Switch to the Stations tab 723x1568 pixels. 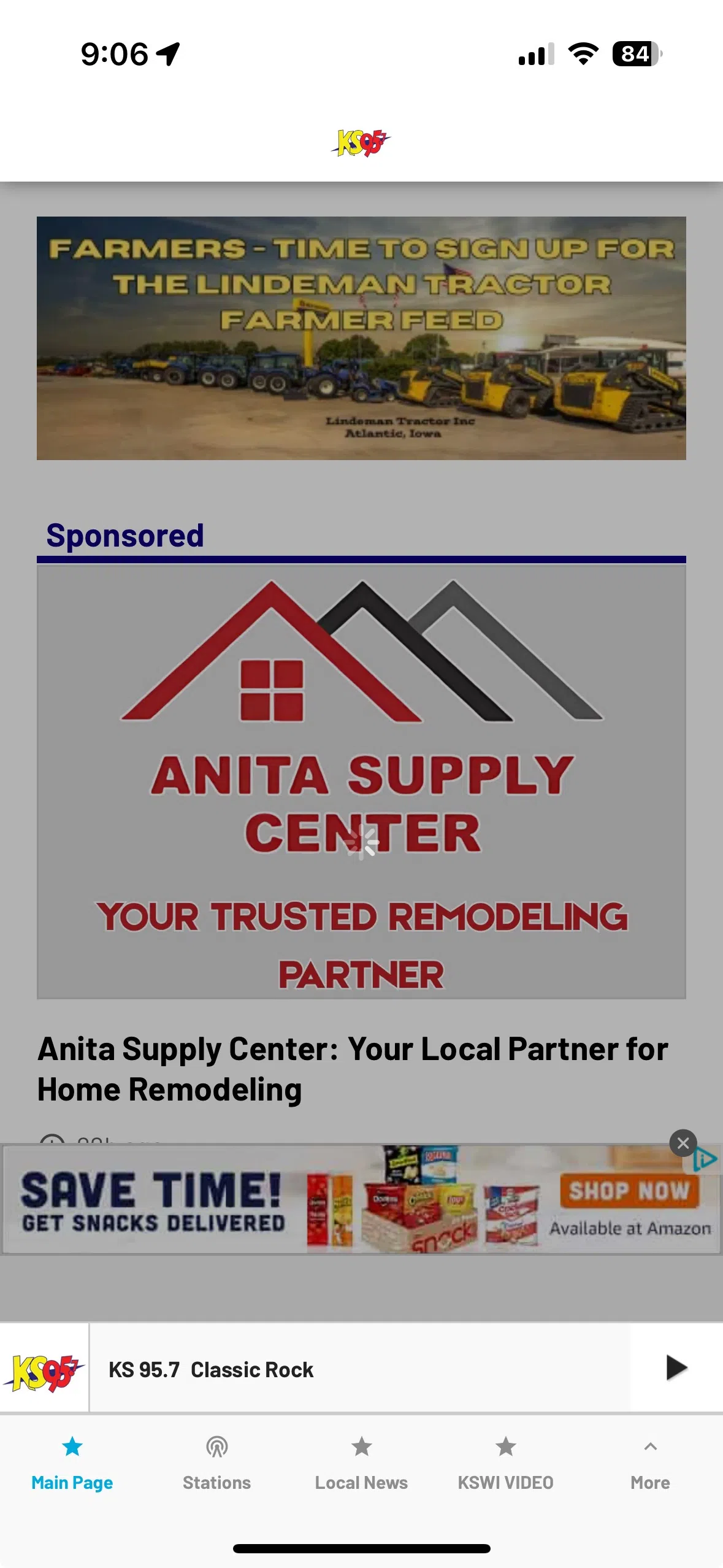click(x=216, y=1463)
